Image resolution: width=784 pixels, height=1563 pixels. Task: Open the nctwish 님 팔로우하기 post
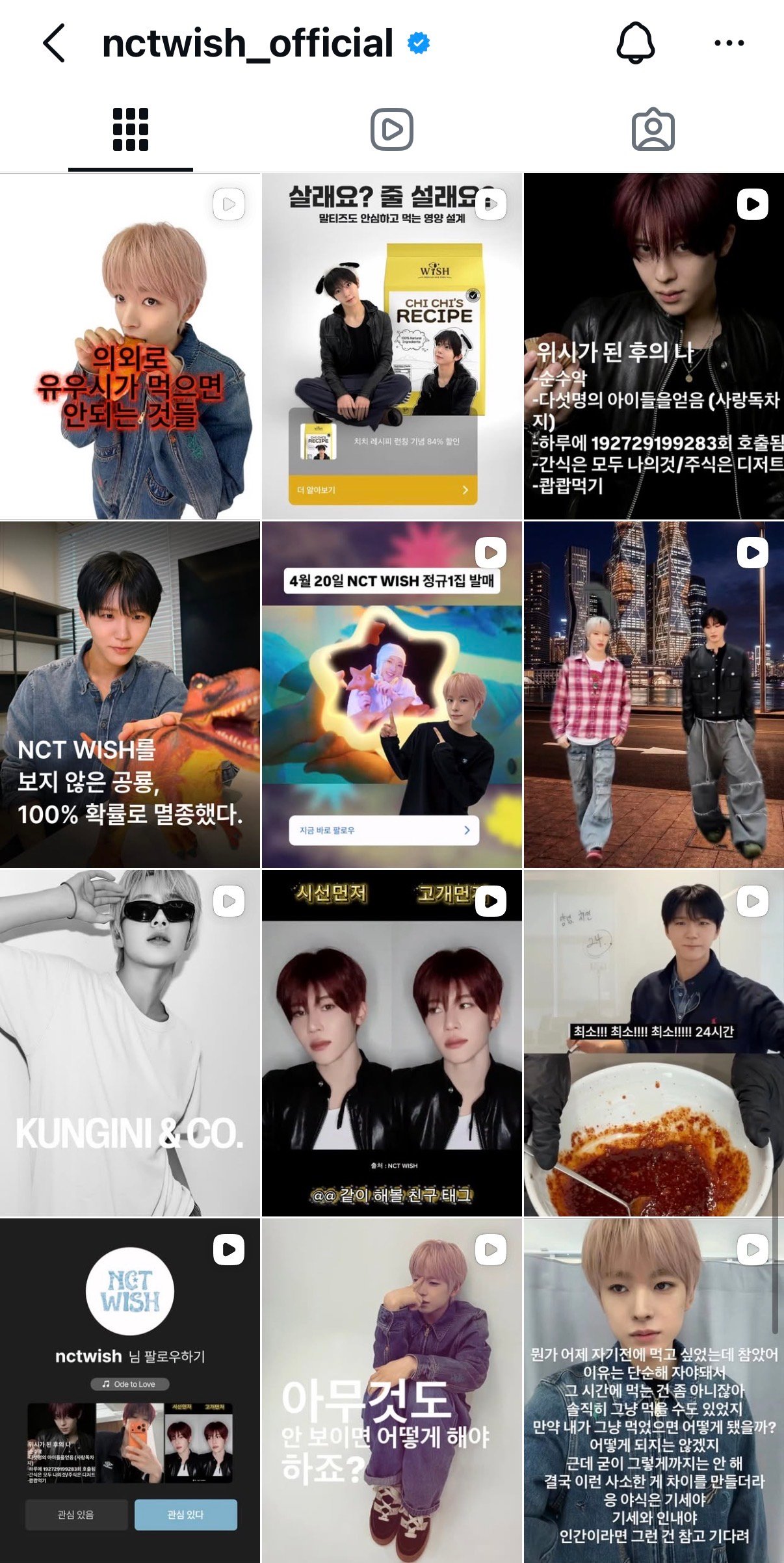[x=130, y=1390]
